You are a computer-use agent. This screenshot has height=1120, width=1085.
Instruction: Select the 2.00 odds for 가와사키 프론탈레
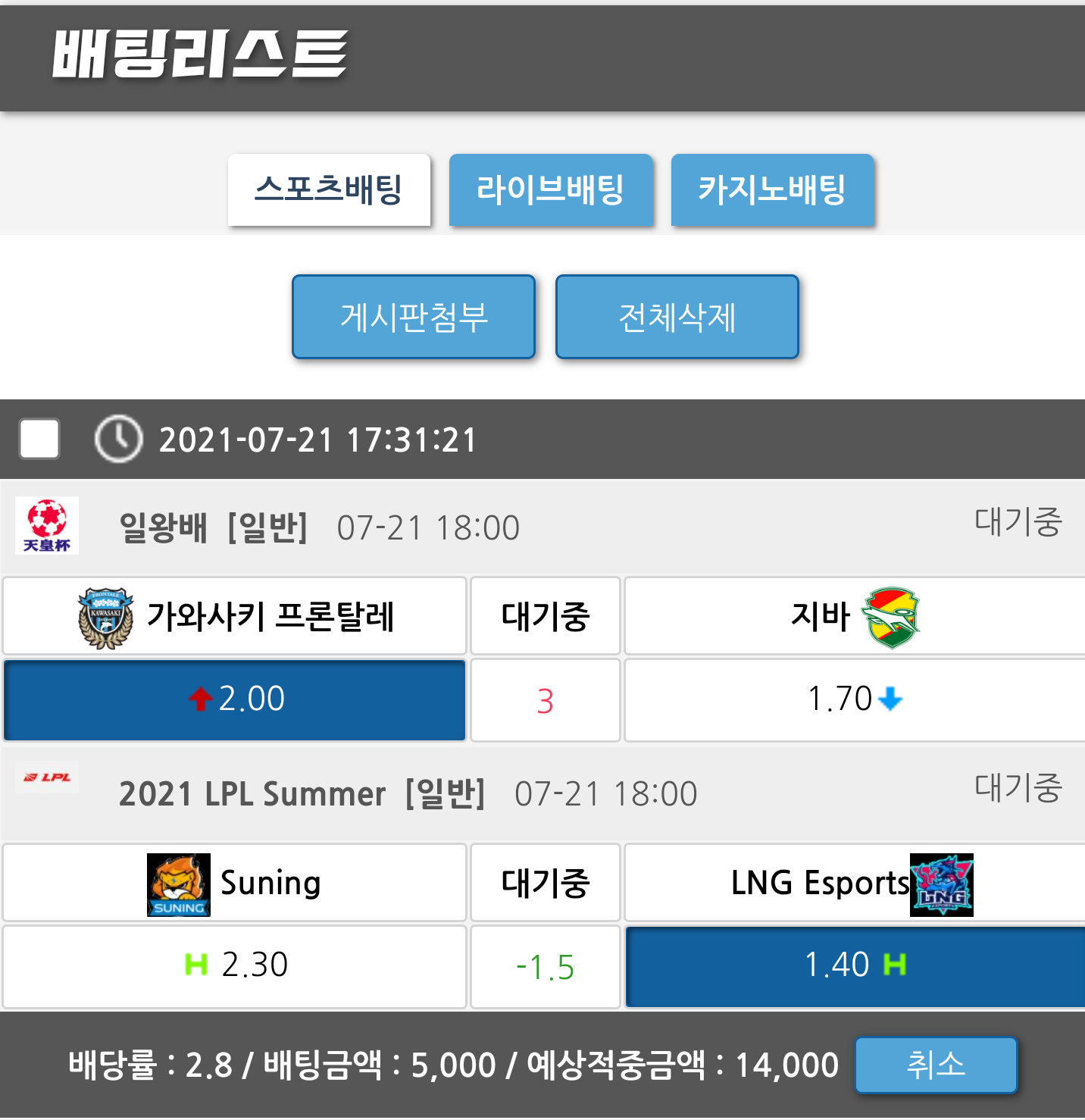pos(235,699)
